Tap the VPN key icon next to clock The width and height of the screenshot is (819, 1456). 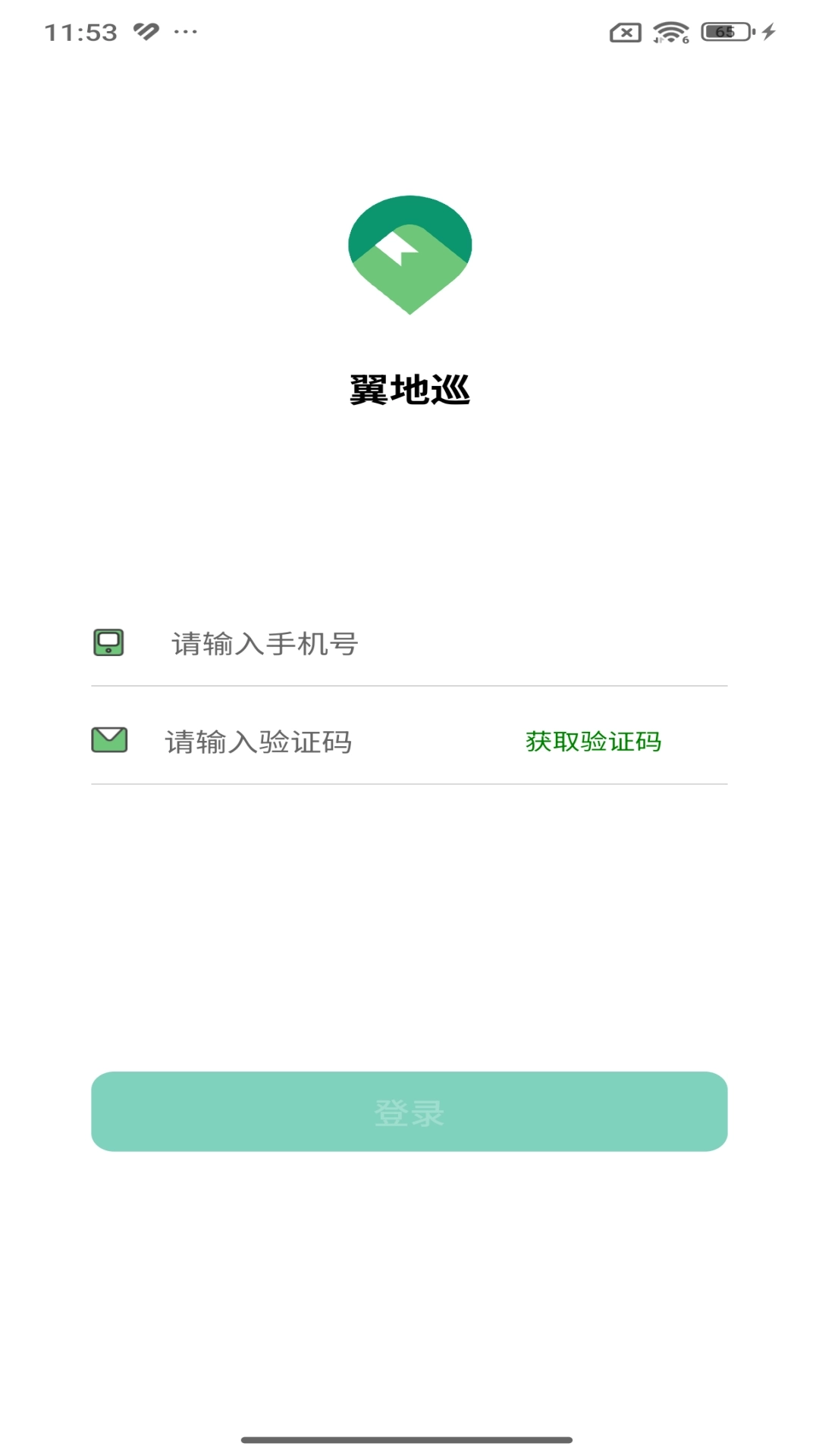point(145,30)
